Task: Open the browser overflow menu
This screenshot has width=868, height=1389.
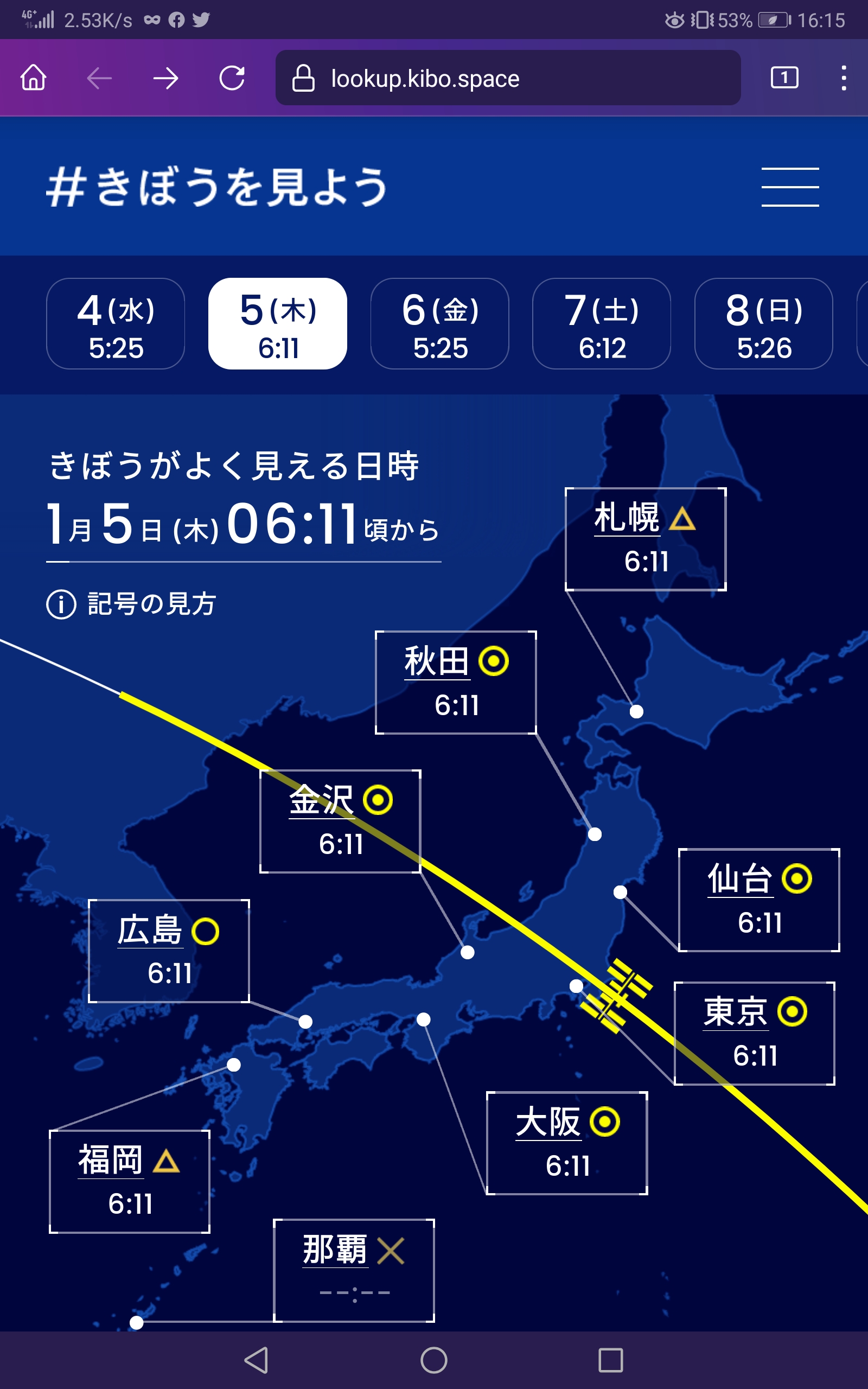Action: [843, 78]
